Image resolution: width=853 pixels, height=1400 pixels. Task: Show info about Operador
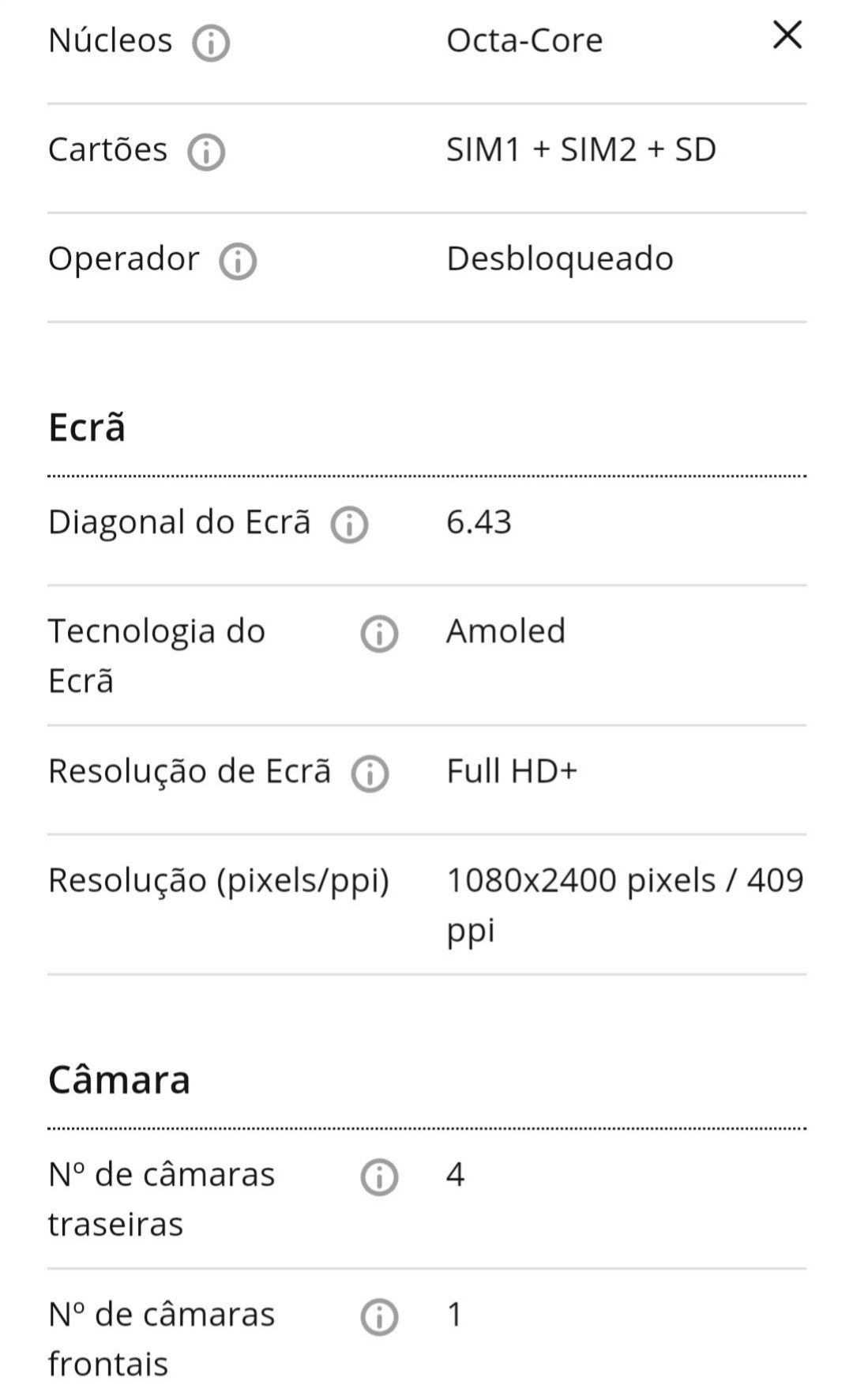point(238,261)
